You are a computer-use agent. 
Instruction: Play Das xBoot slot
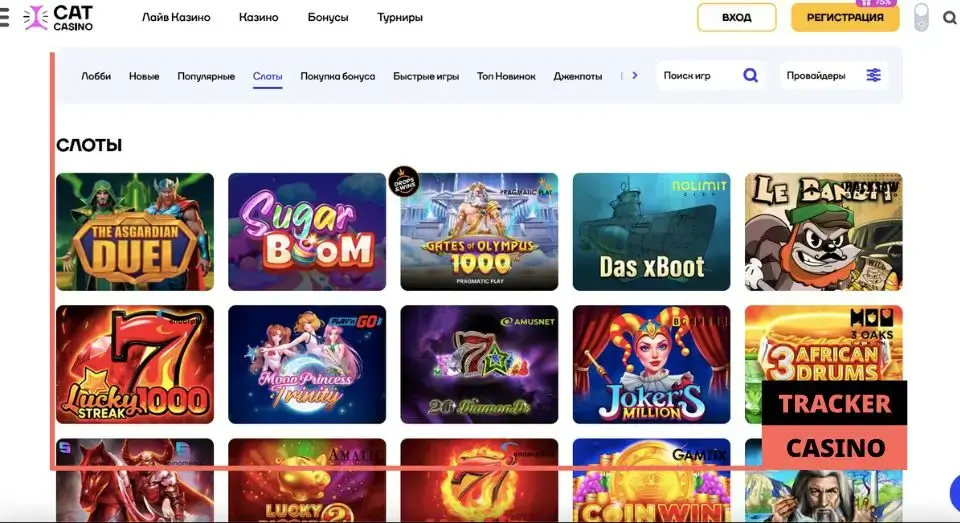point(651,232)
